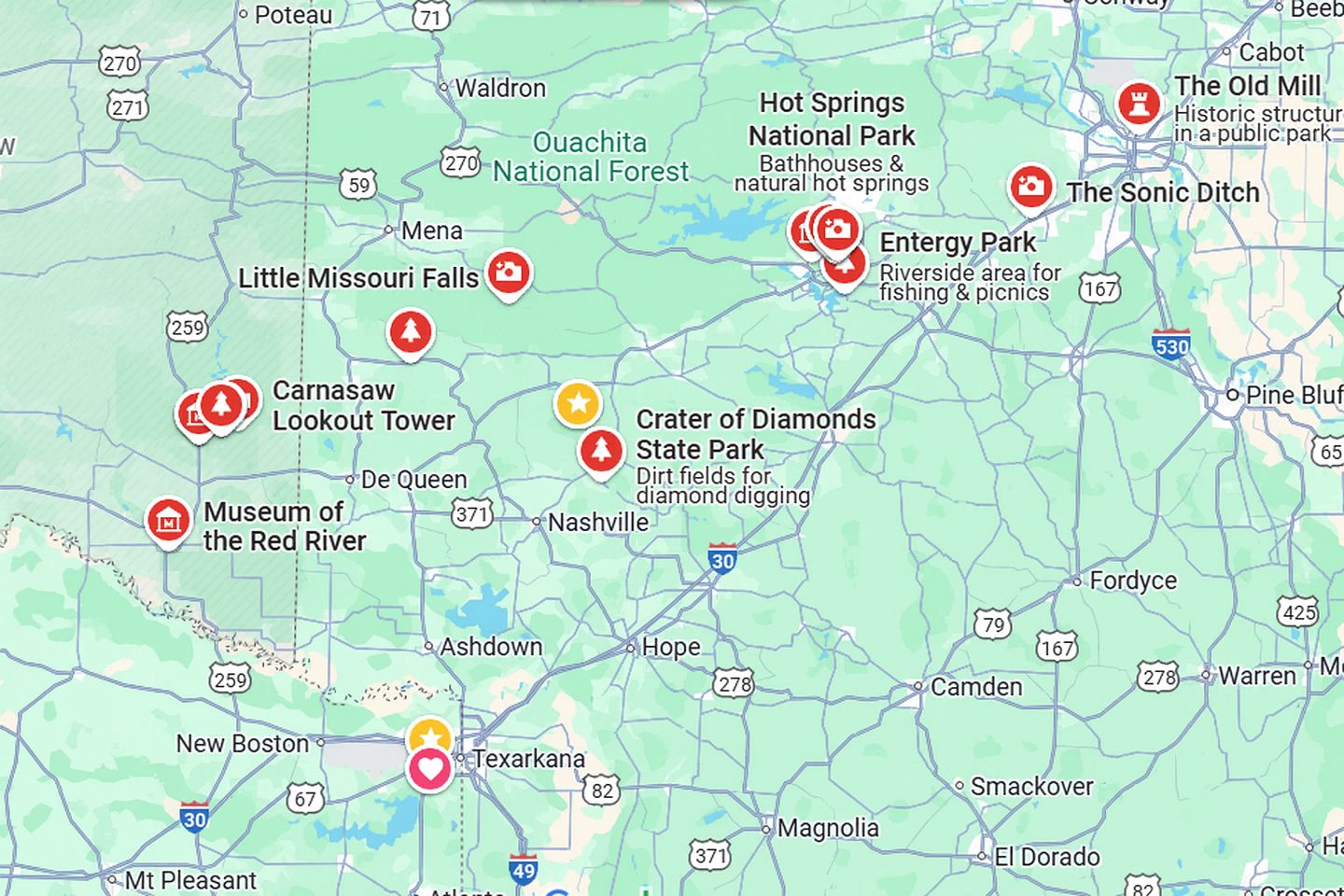Select the Carnasaw Lookout Tower tree pin
The width and height of the screenshot is (1344, 896).
pyautogui.click(x=221, y=404)
